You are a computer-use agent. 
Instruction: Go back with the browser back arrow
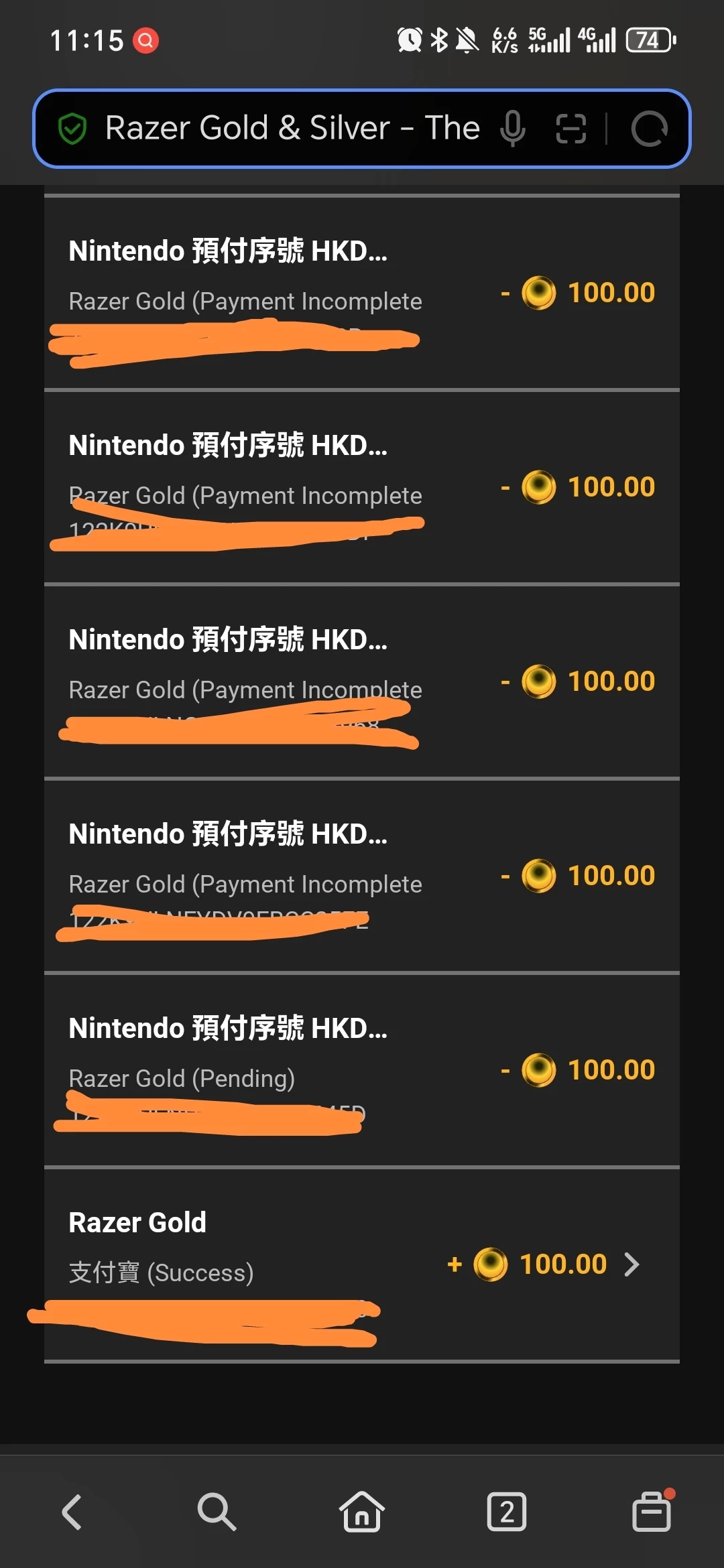(x=72, y=1512)
